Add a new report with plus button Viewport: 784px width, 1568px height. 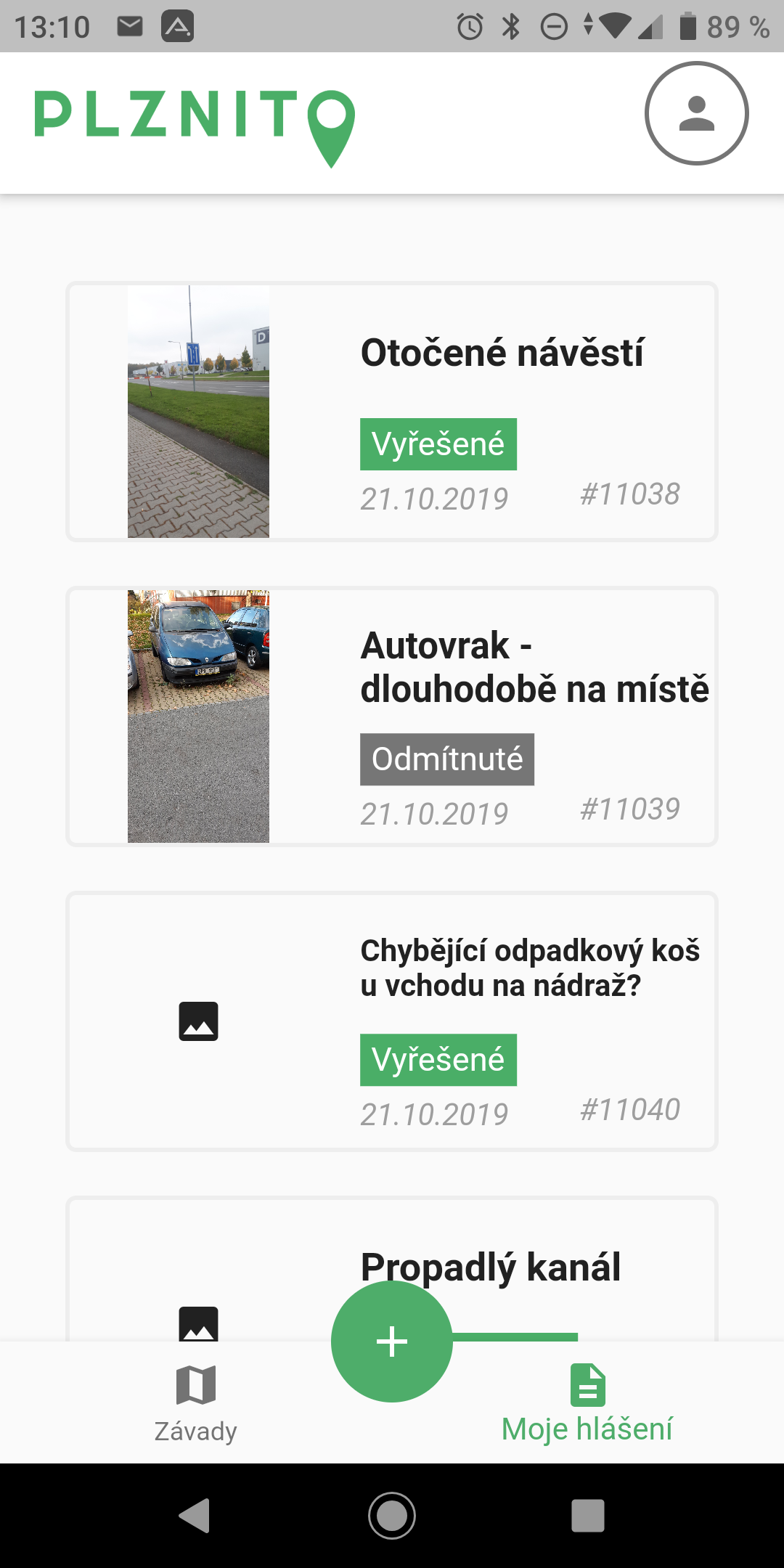click(392, 1342)
